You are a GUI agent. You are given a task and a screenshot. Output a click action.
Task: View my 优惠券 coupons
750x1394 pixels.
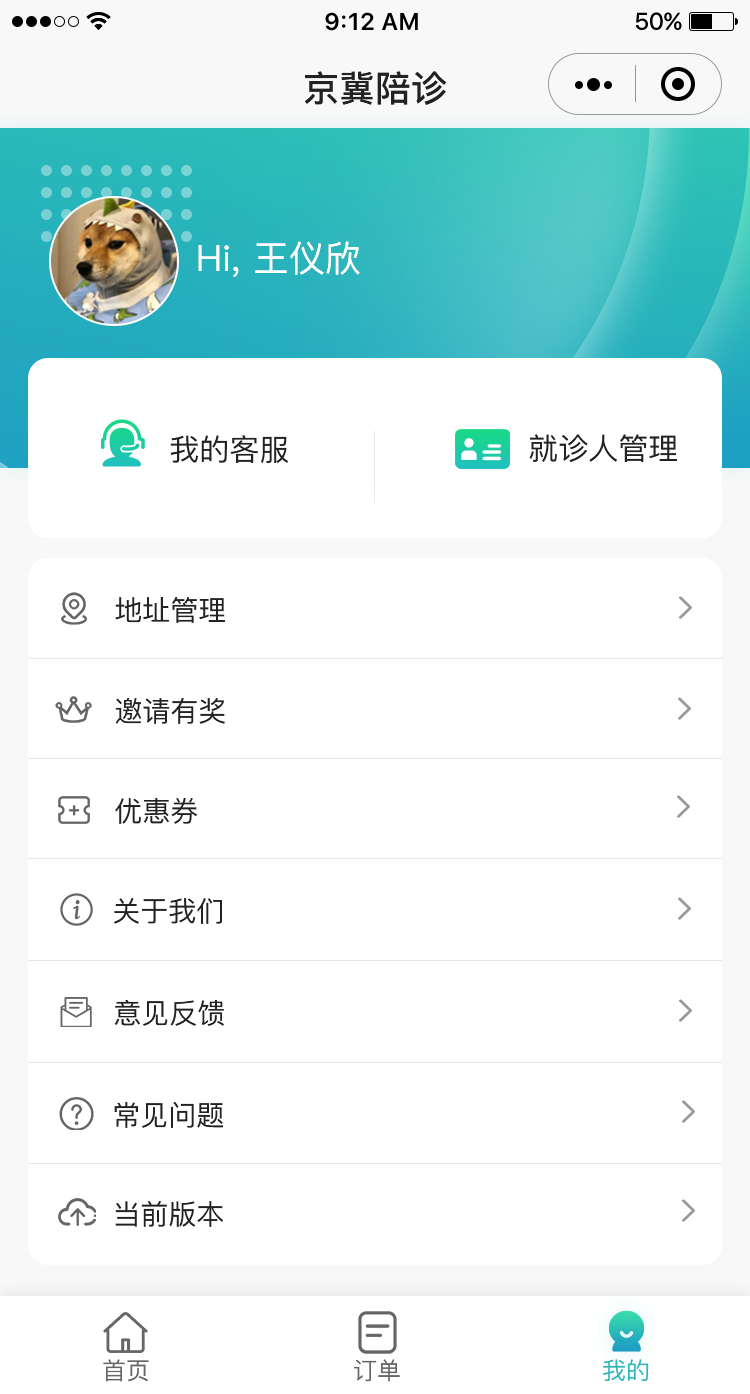coord(375,809)
